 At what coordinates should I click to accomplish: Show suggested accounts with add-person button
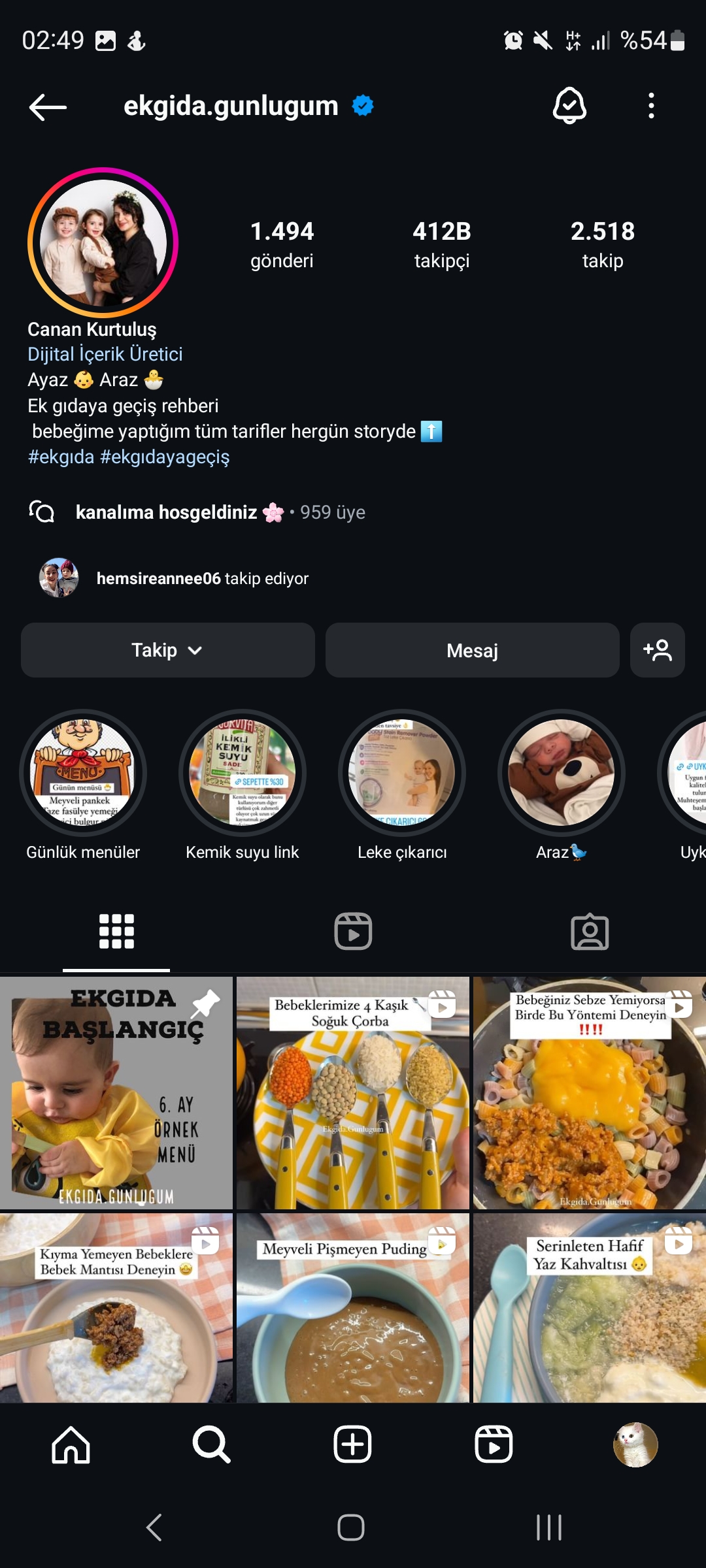point(657,650)
